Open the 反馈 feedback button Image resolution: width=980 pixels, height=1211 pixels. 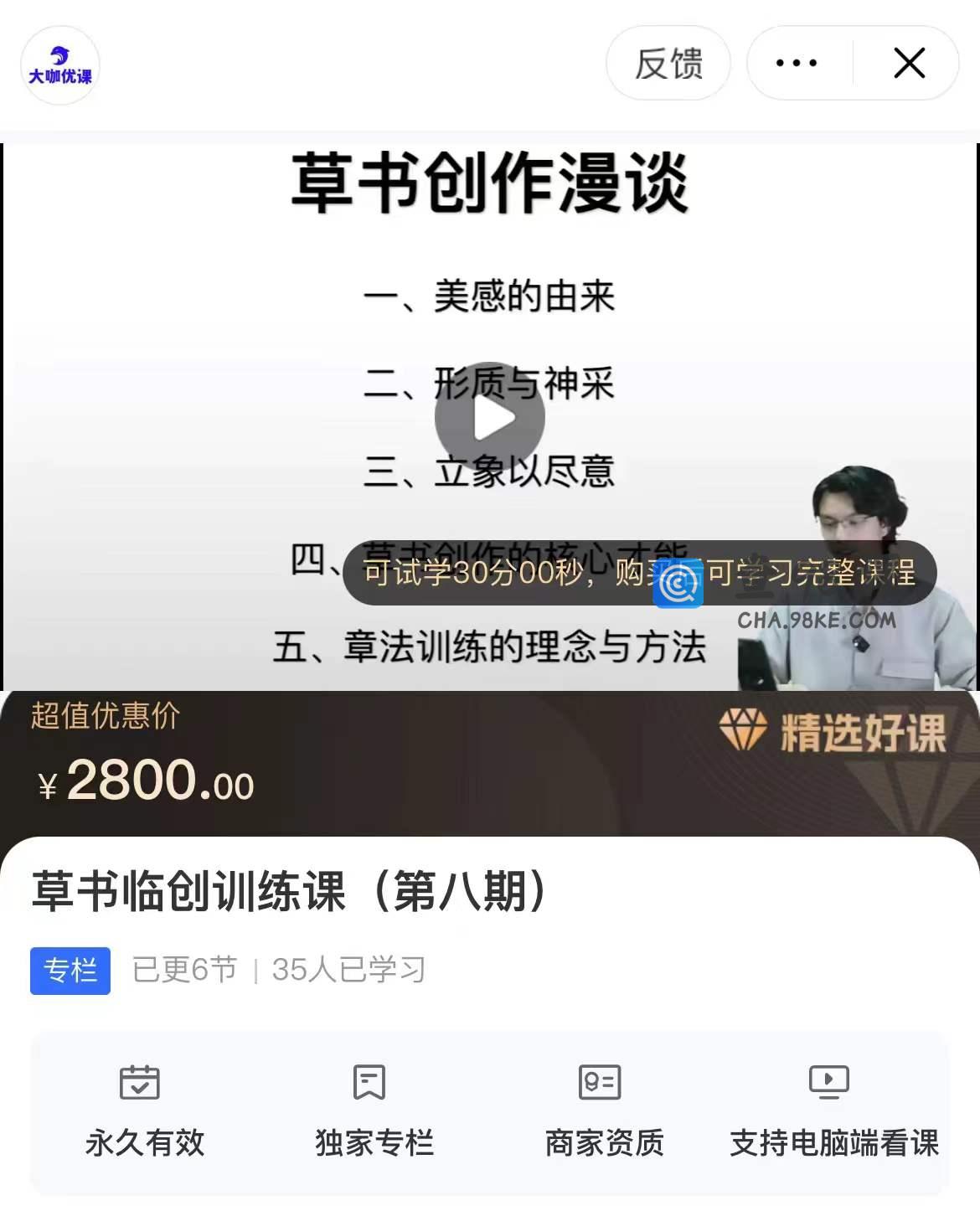point(668,64)
